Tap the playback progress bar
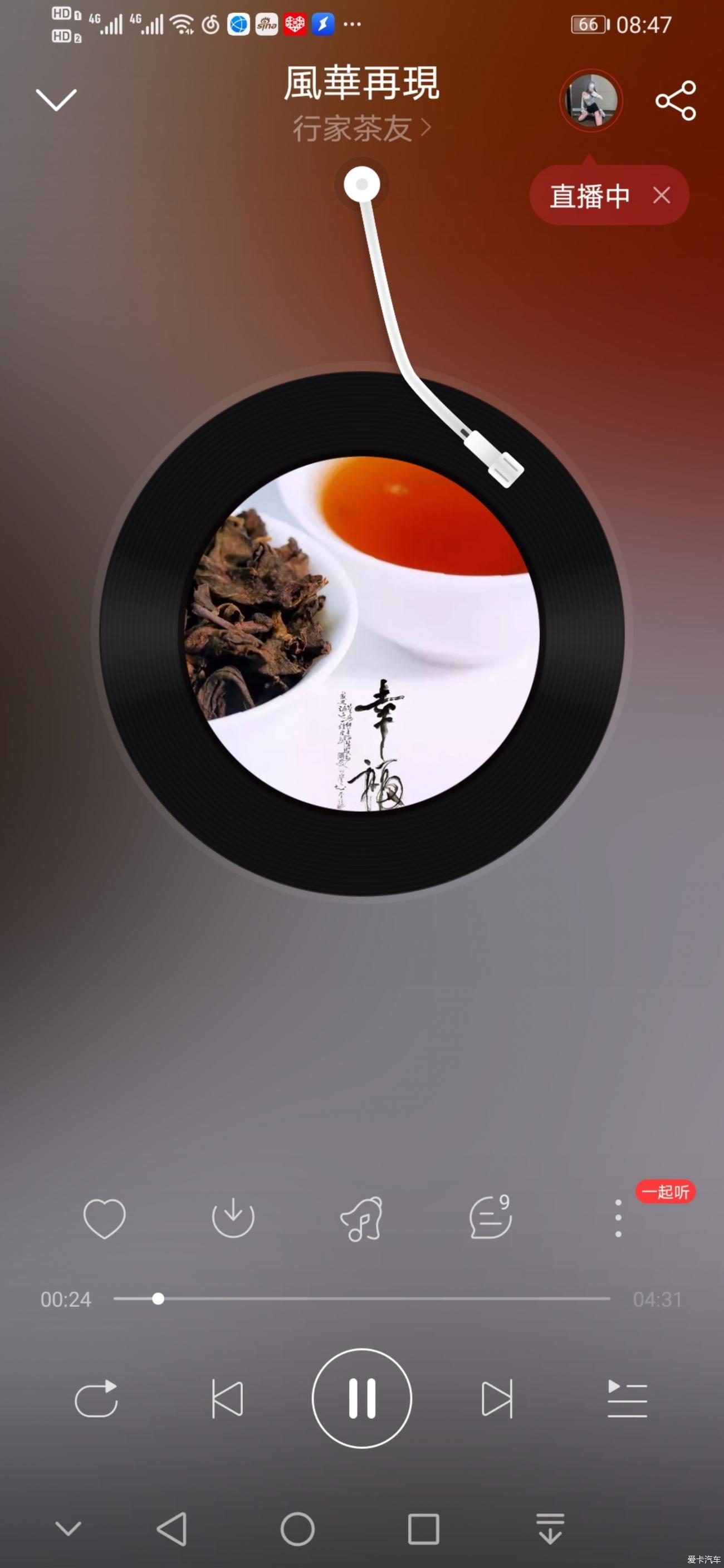 point(361,1298)
